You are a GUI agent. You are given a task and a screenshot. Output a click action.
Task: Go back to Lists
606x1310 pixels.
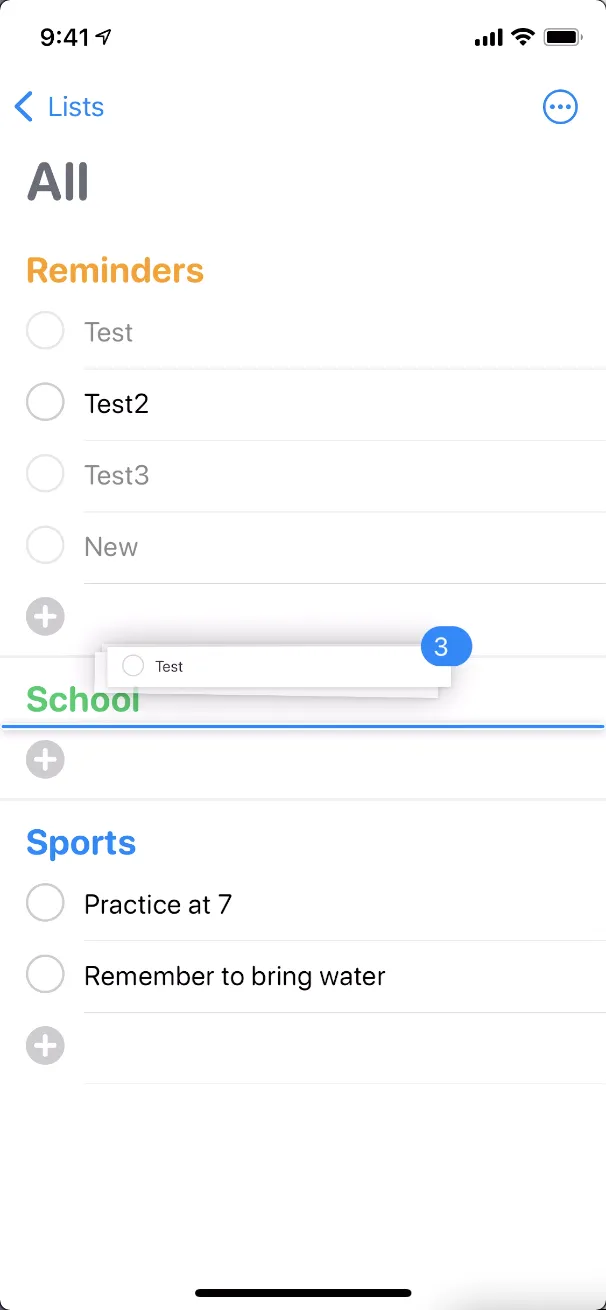60,107
